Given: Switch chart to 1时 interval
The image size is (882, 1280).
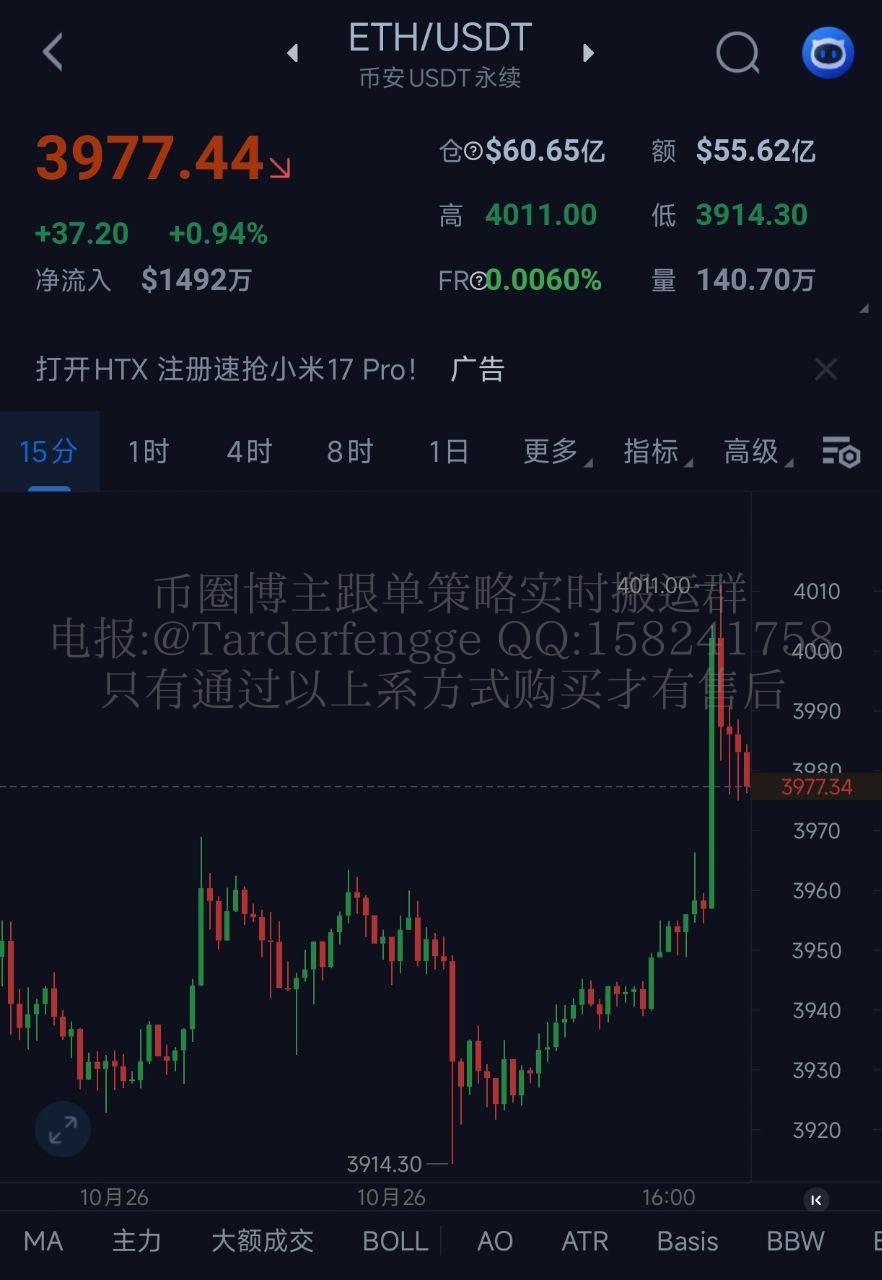Looking at the screenshot, I should (148, 451).
